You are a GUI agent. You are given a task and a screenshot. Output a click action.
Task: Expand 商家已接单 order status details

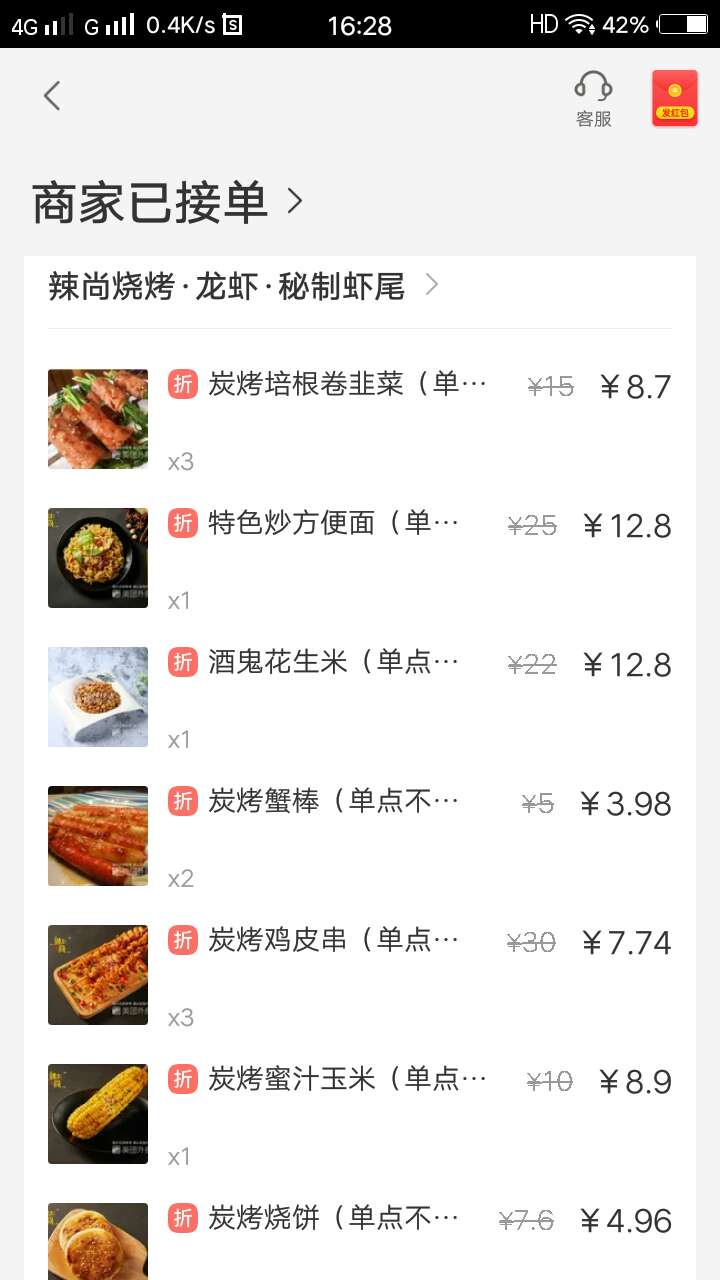pos(167,202)
